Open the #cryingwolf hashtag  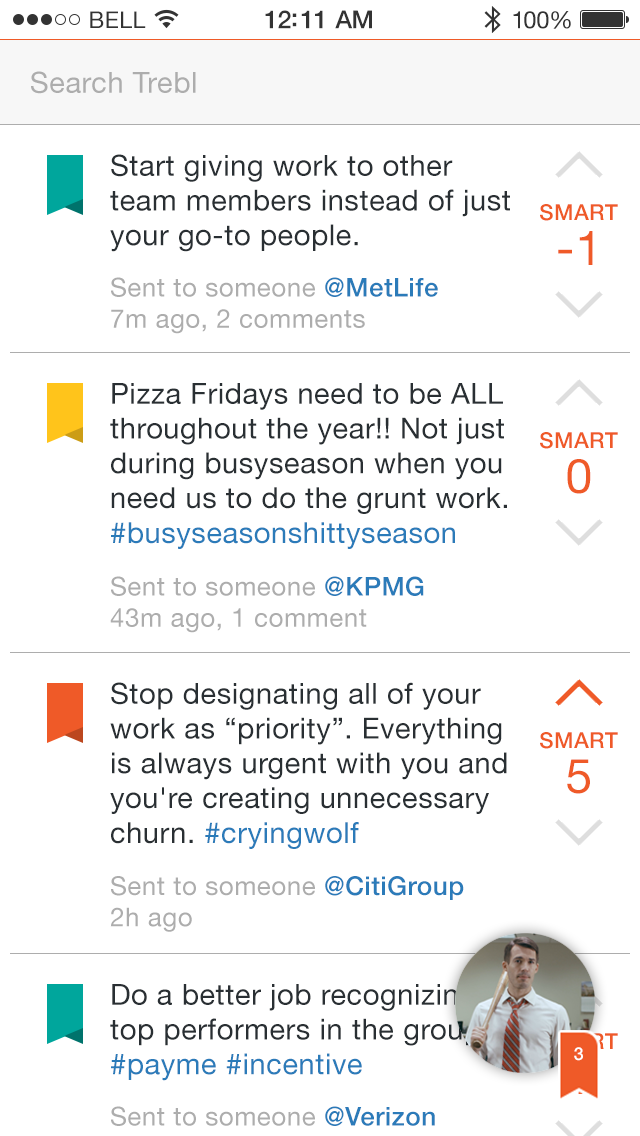point(282,834)
